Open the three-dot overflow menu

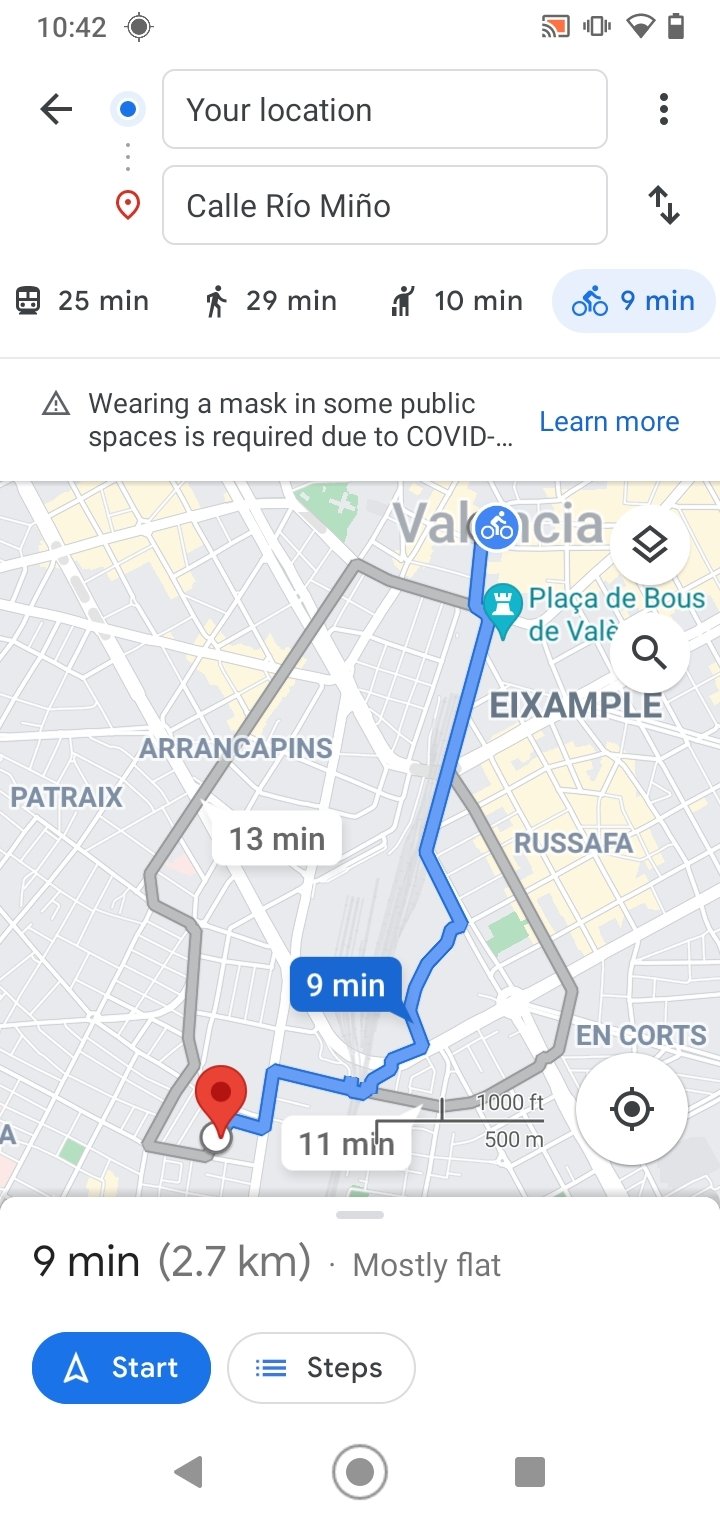point(663,110)
